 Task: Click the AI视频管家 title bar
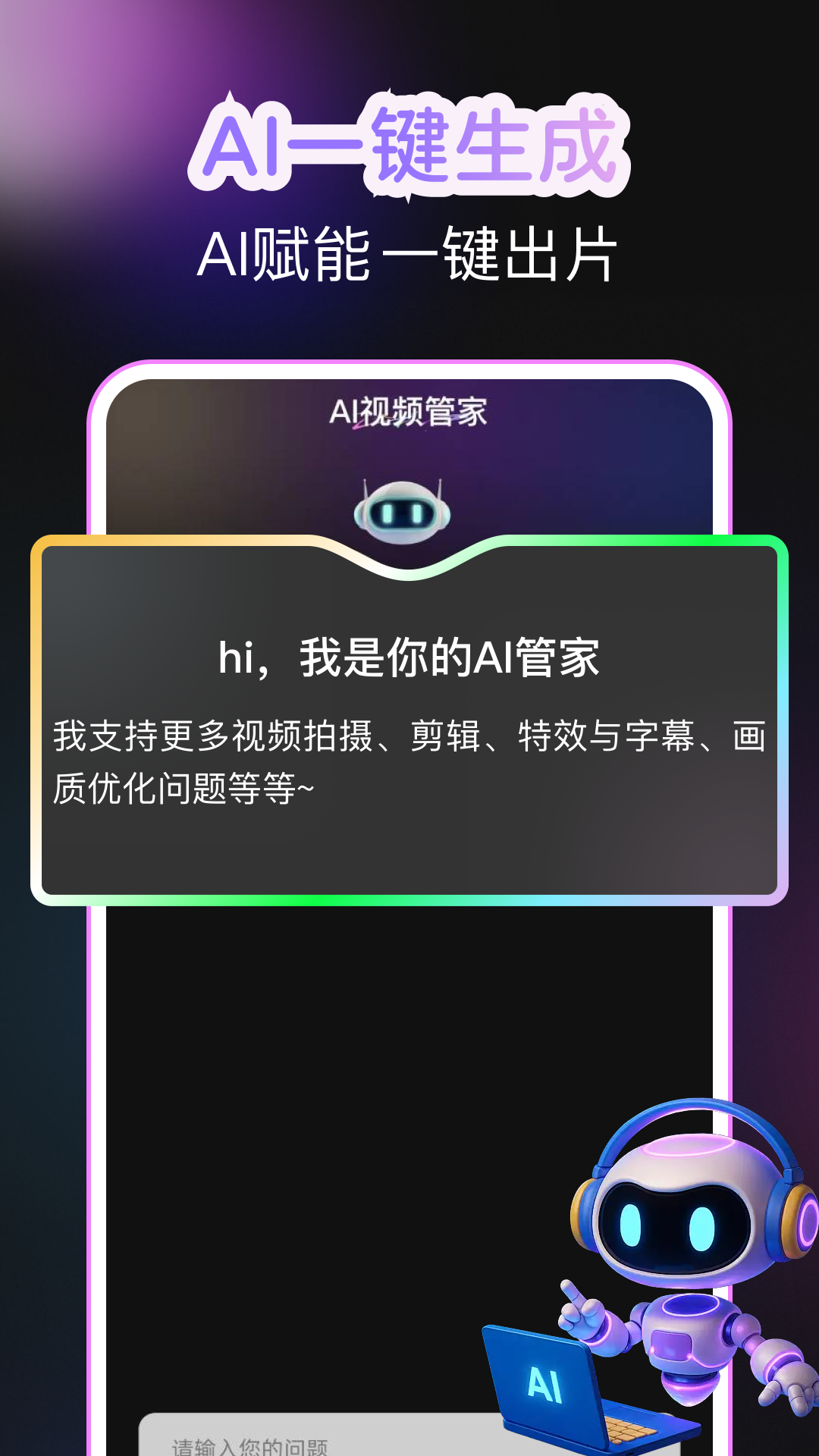pos(410,410)
